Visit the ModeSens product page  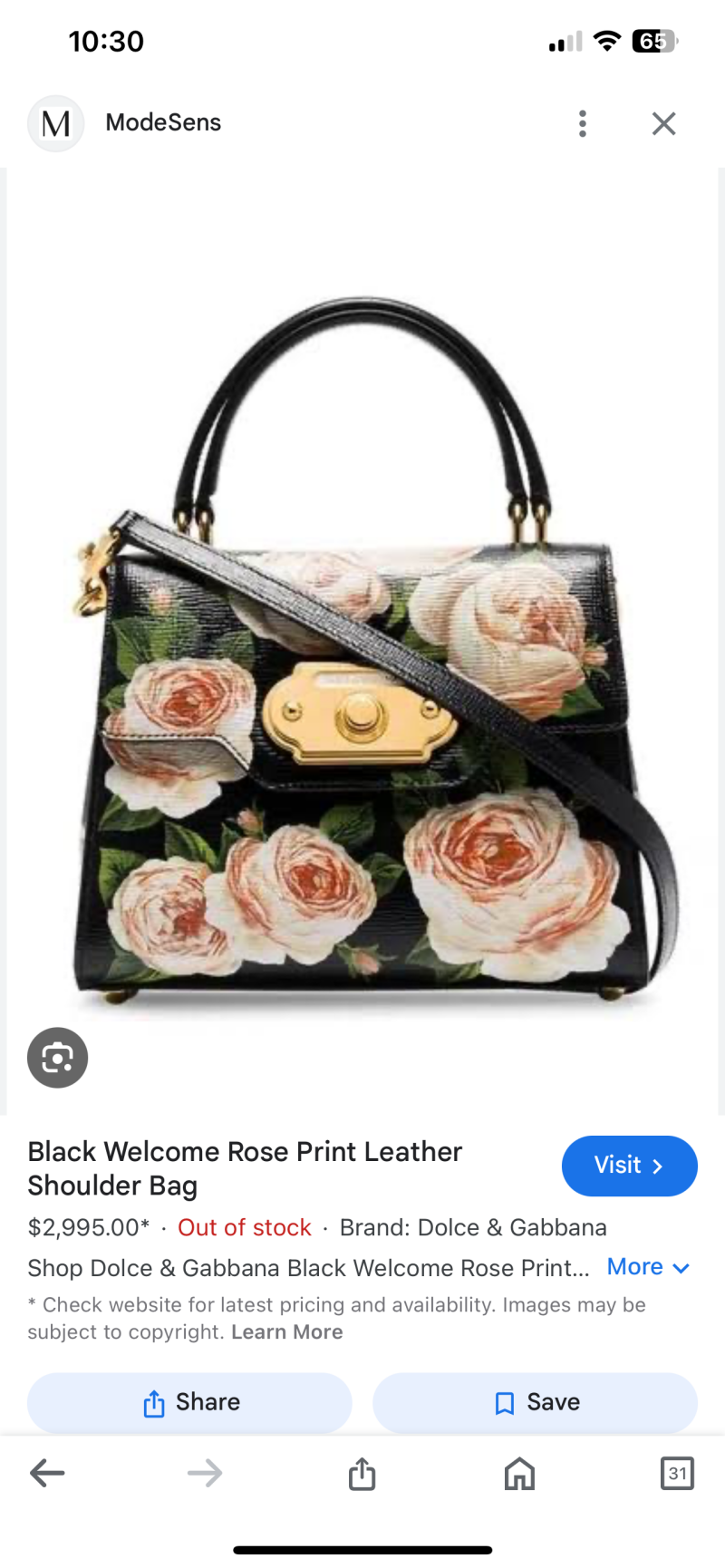tap(629, 1166)
